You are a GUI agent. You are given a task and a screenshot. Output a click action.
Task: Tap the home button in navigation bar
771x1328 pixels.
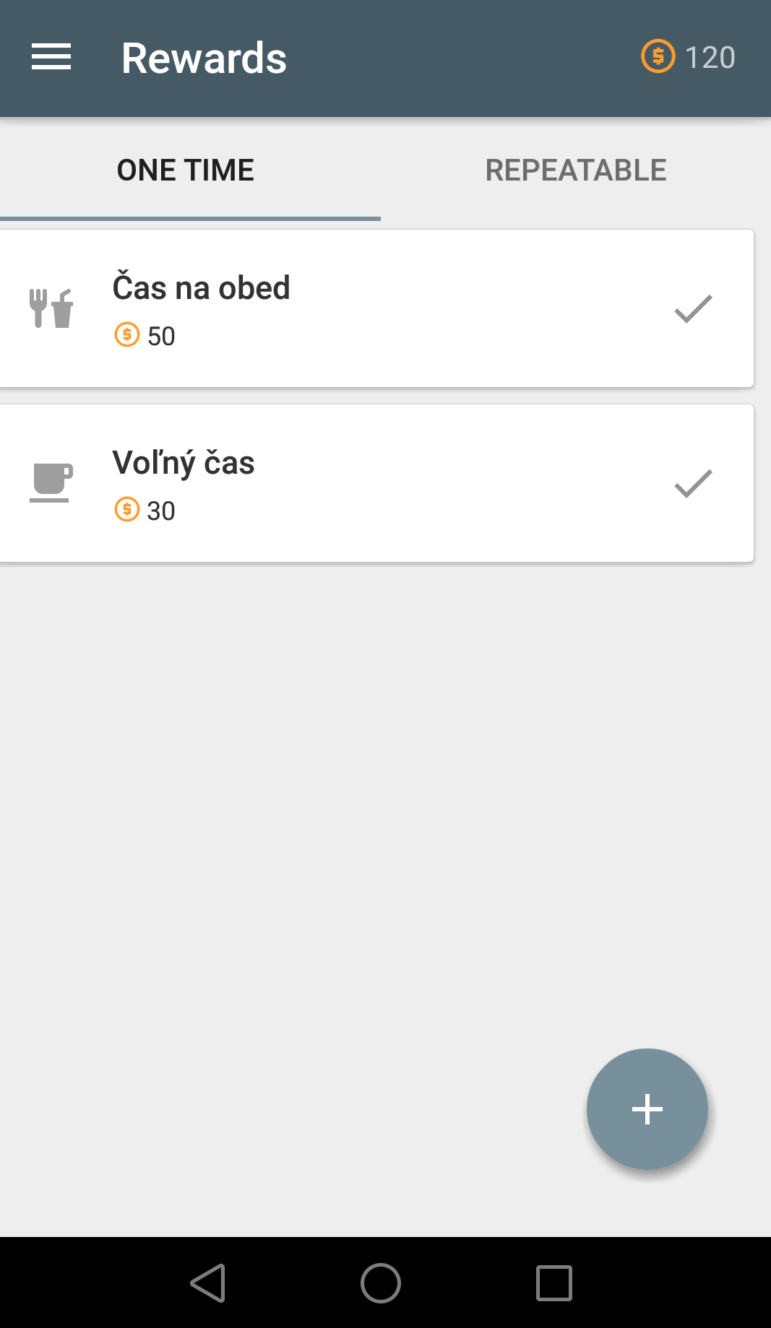[381, 1283]
